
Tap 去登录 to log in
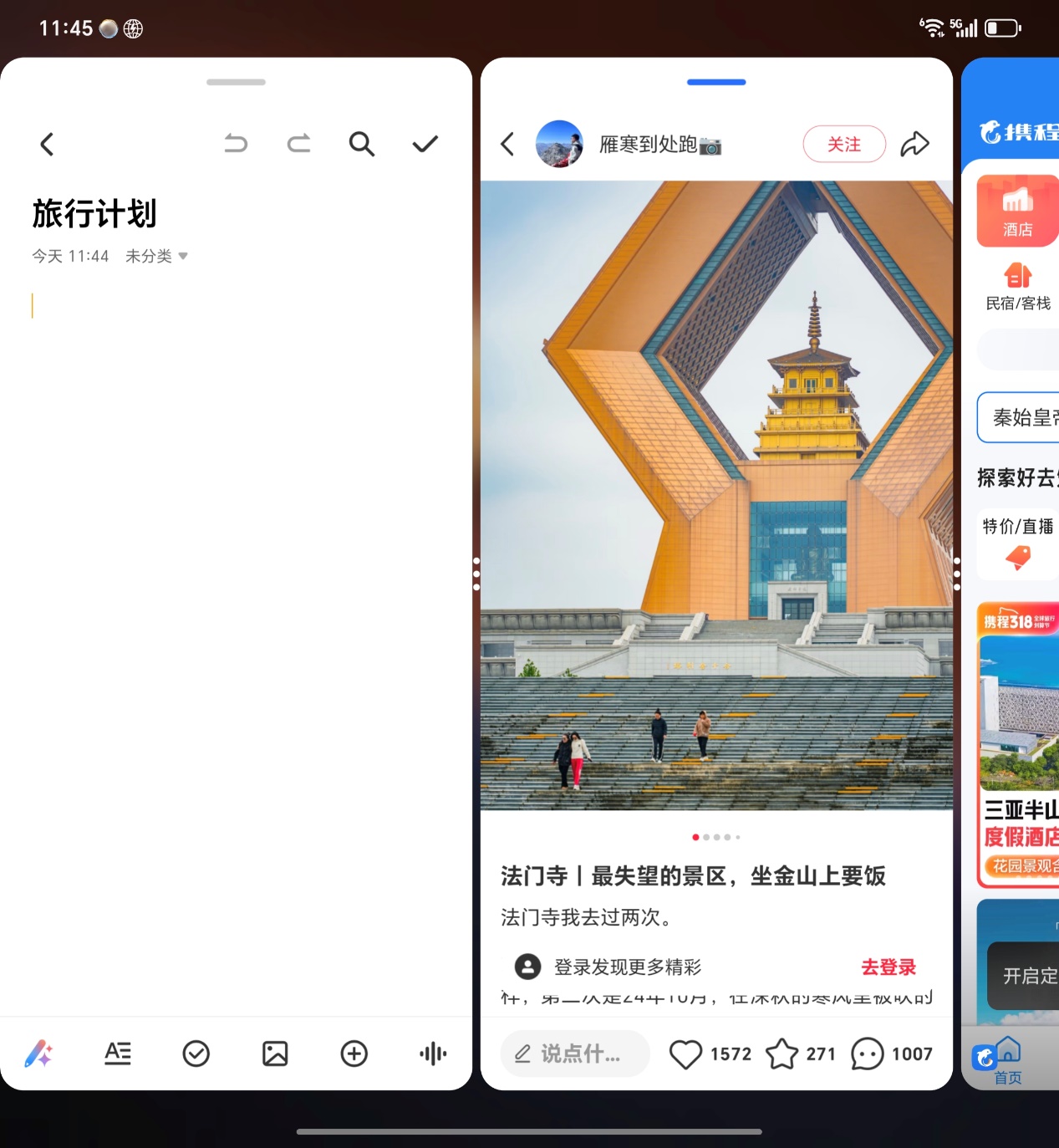click(888, 967)
